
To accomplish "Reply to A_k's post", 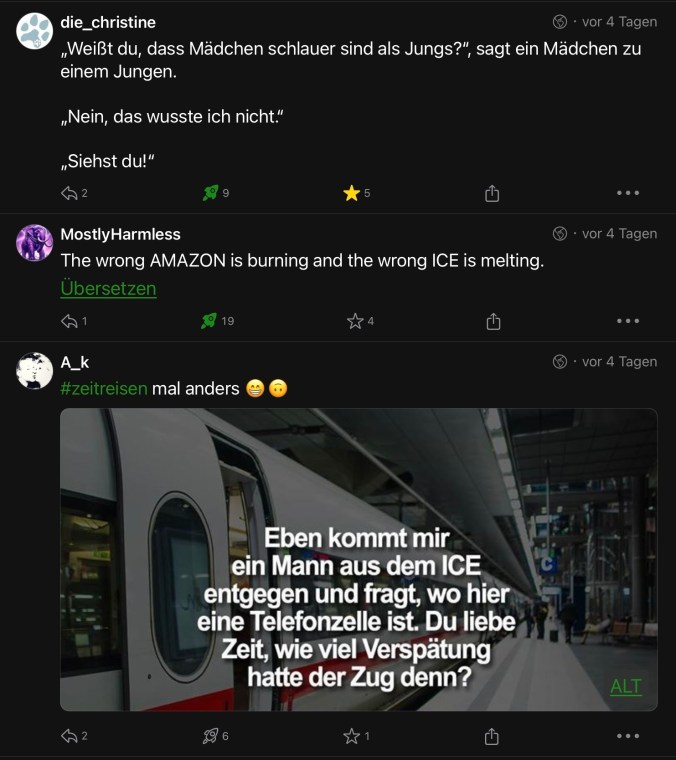I will [x=69, y=736].
